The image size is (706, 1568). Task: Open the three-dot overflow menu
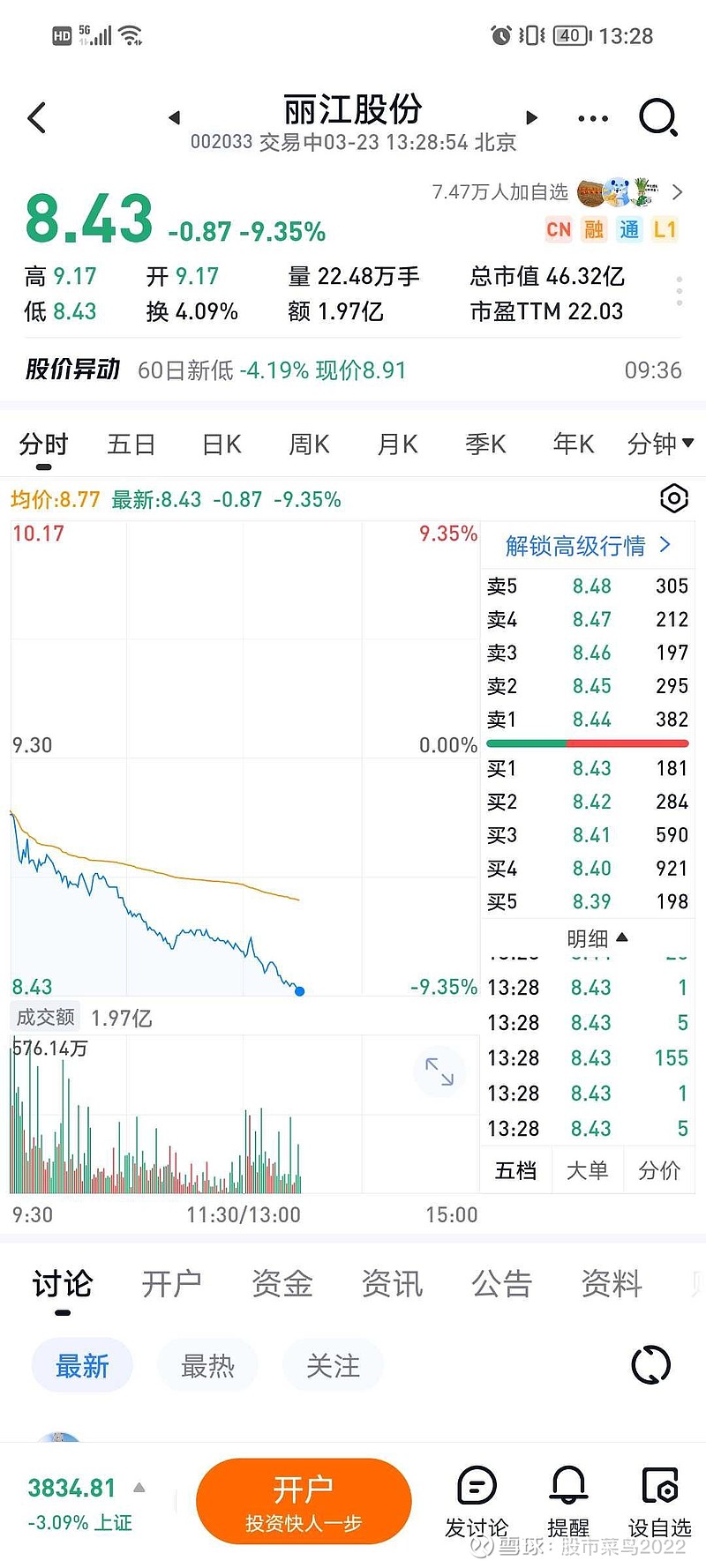click(x=592, y=118)
